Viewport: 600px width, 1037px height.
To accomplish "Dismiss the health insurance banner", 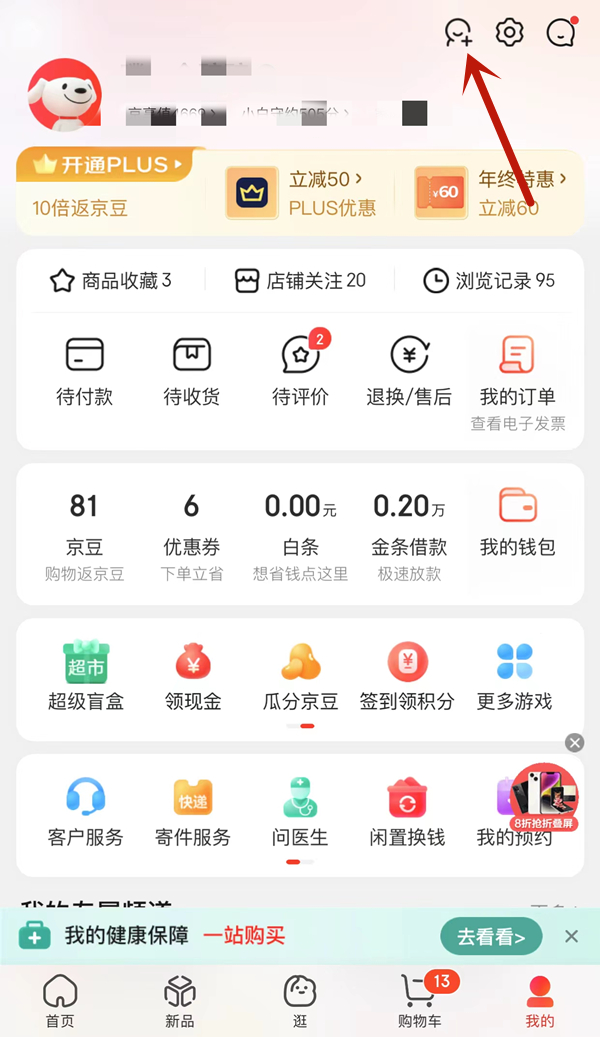I will click(x=571, y=936).
